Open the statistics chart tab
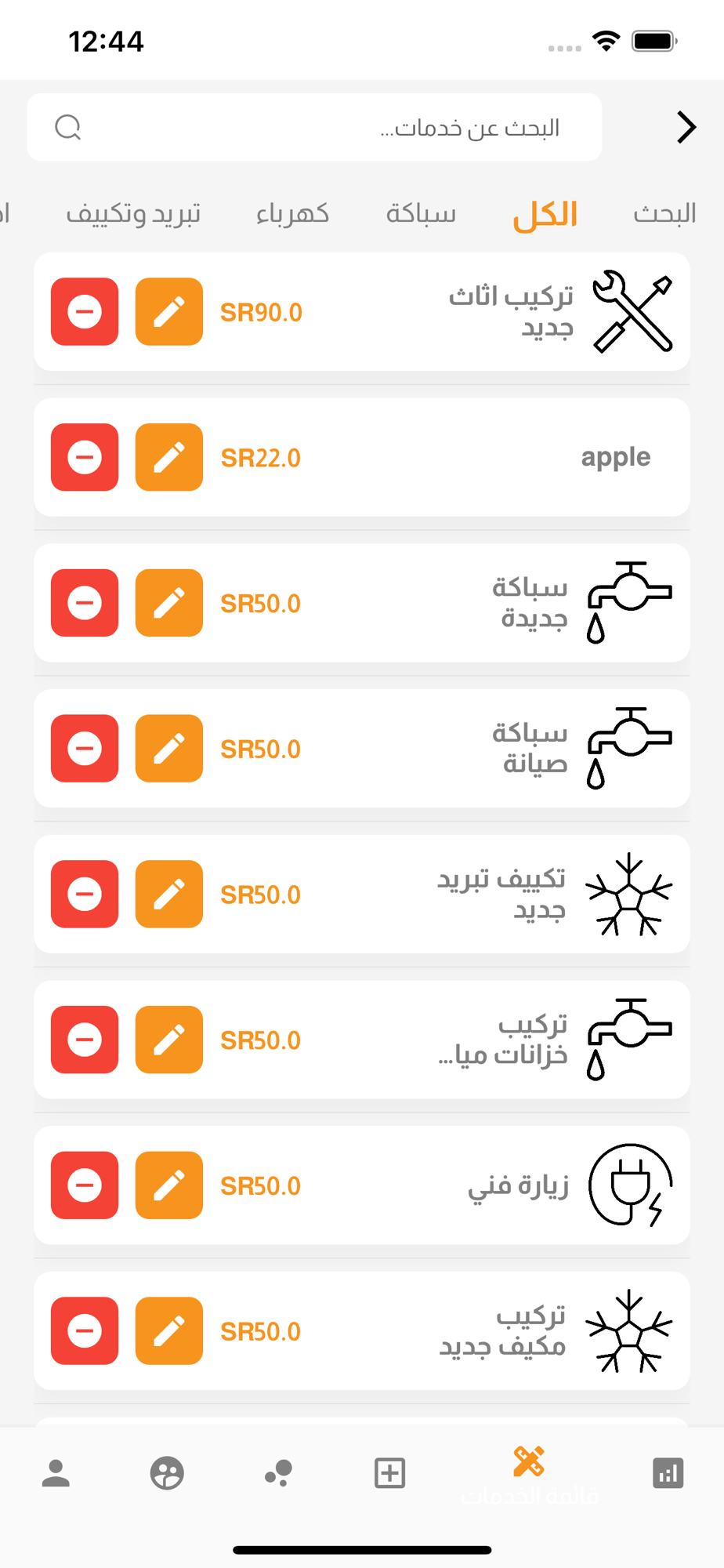The width and height of the screenshot is (724, 1568). 668,1473
